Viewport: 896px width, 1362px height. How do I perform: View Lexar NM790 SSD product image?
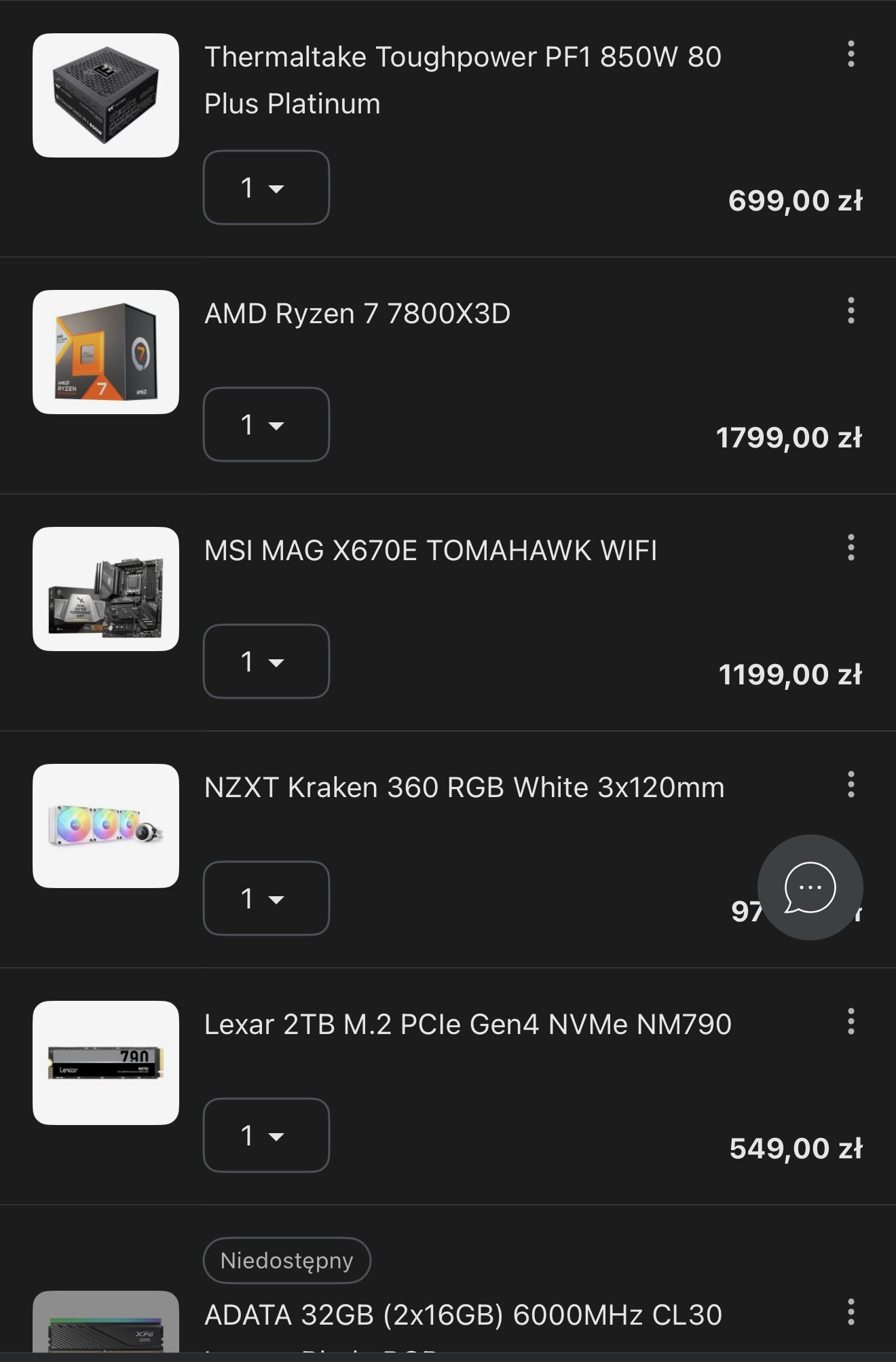(x=106, y=1063)
